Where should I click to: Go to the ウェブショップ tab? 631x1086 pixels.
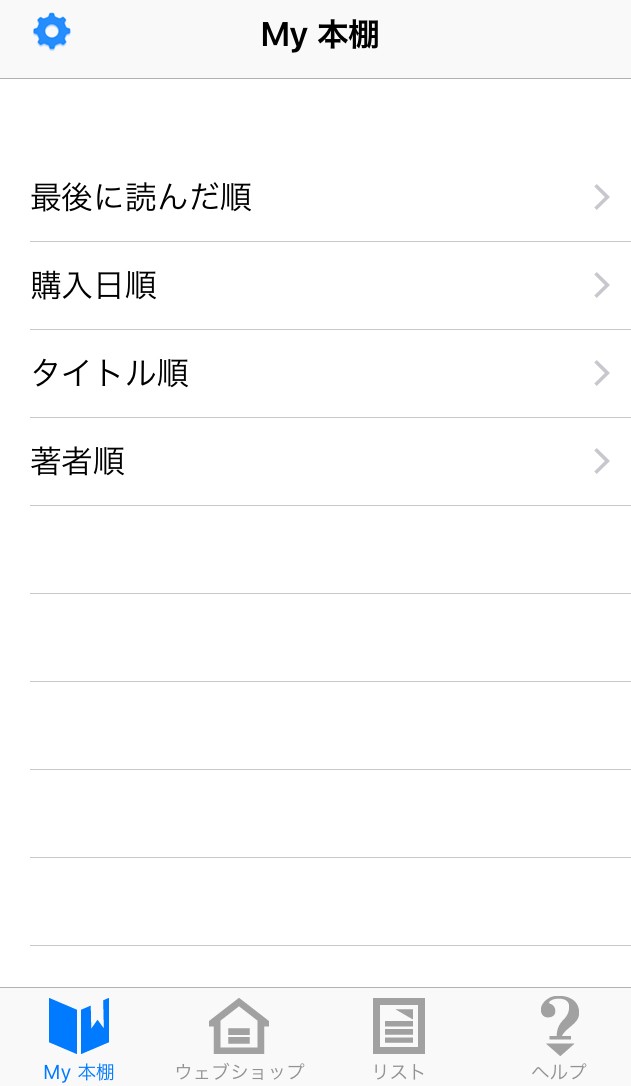click(239, 1038)
